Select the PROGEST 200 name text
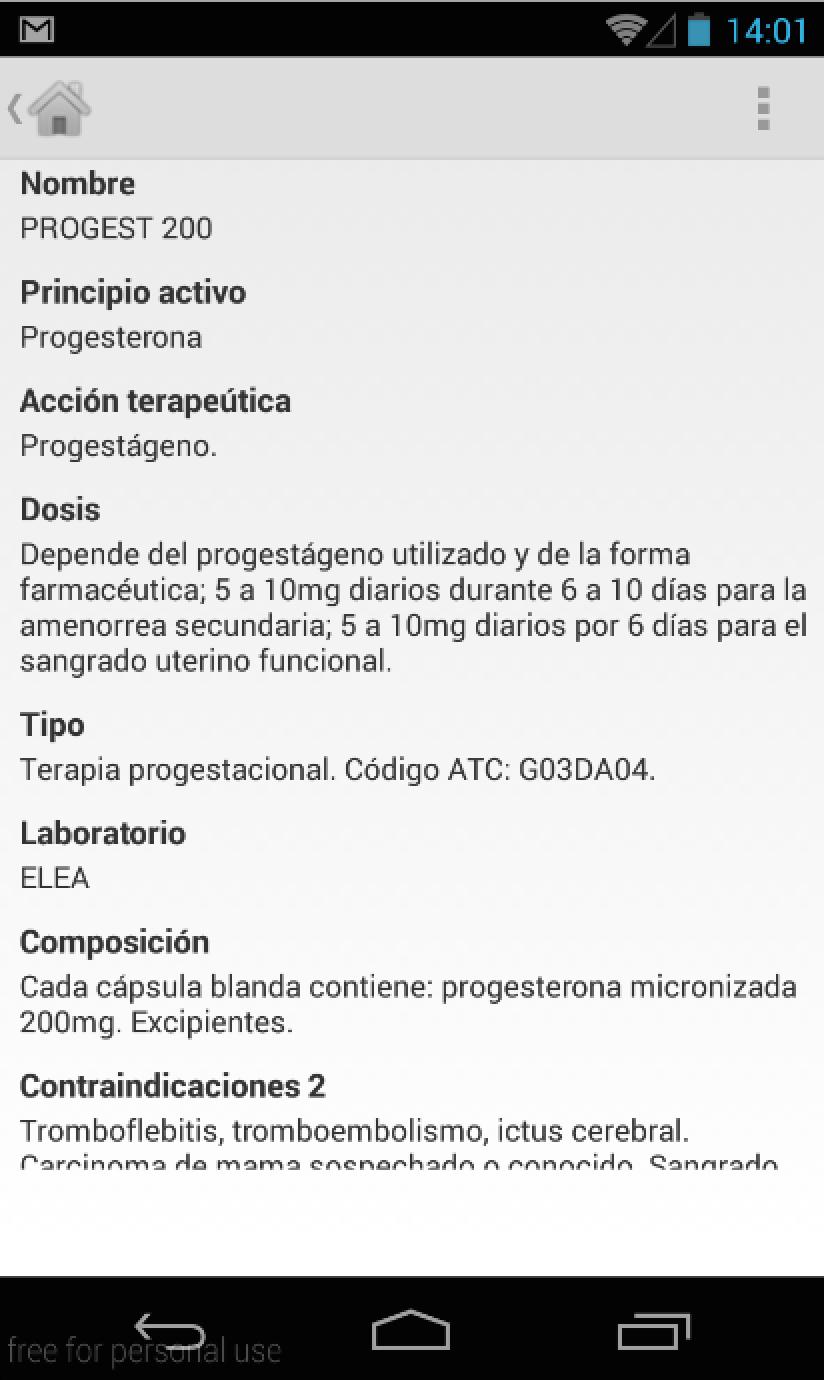 116,229
